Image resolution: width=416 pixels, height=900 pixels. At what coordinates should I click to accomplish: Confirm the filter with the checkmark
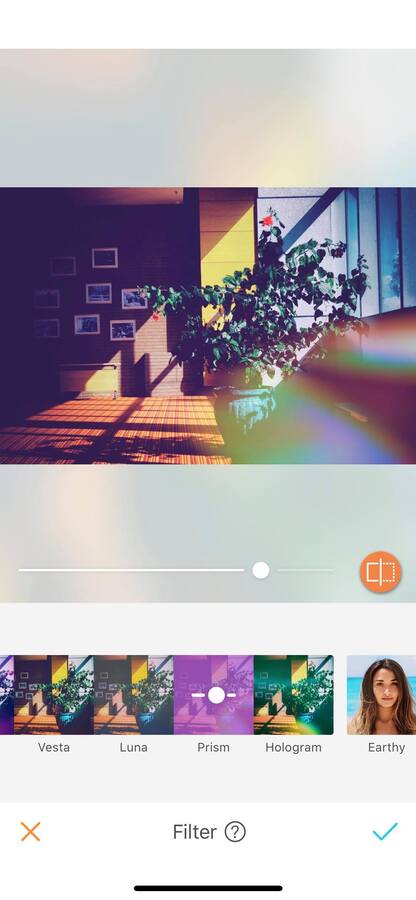coord(384,831)
